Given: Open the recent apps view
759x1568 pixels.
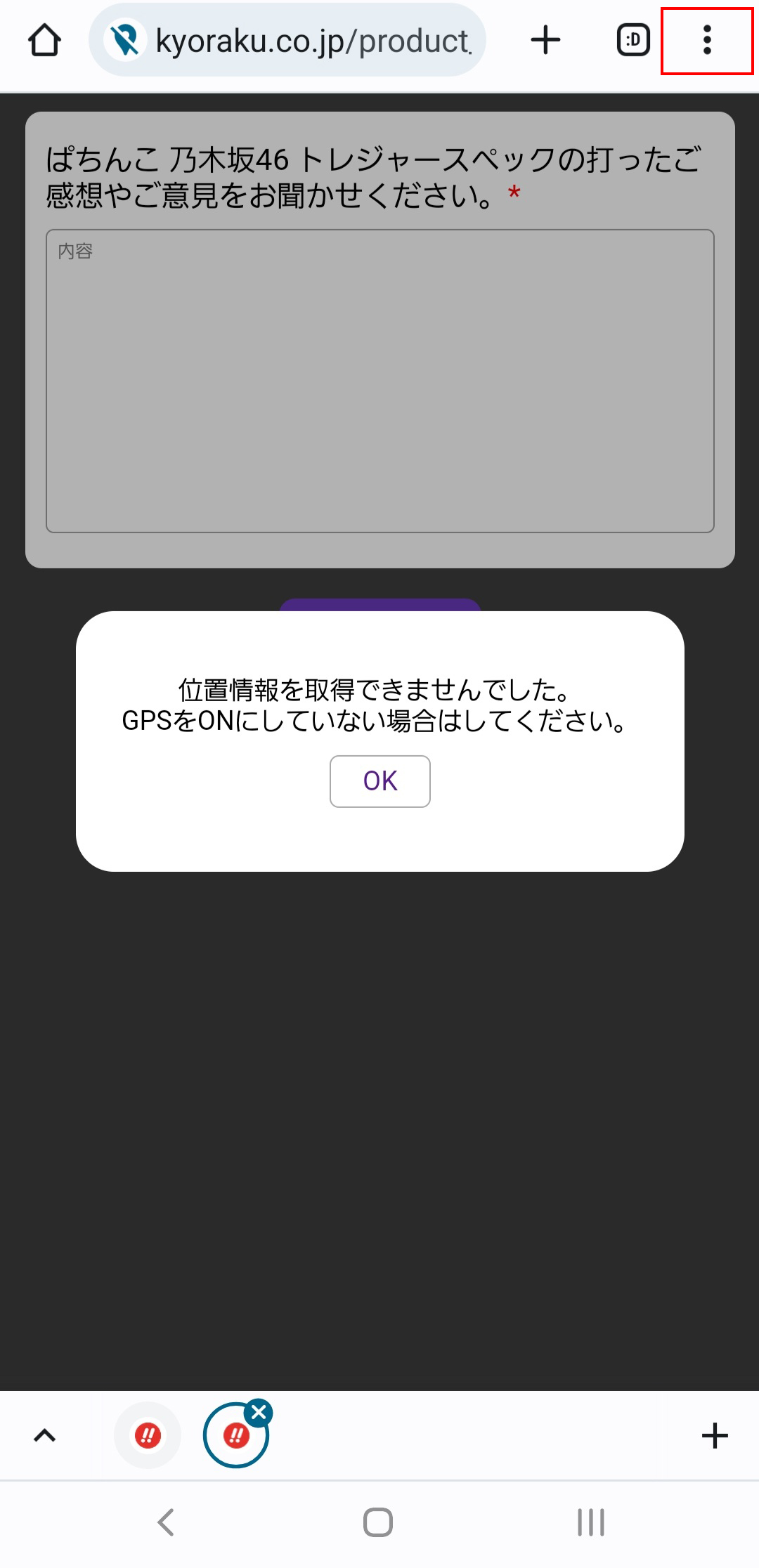Looking at the screenshot, I should pos(591,1522).
